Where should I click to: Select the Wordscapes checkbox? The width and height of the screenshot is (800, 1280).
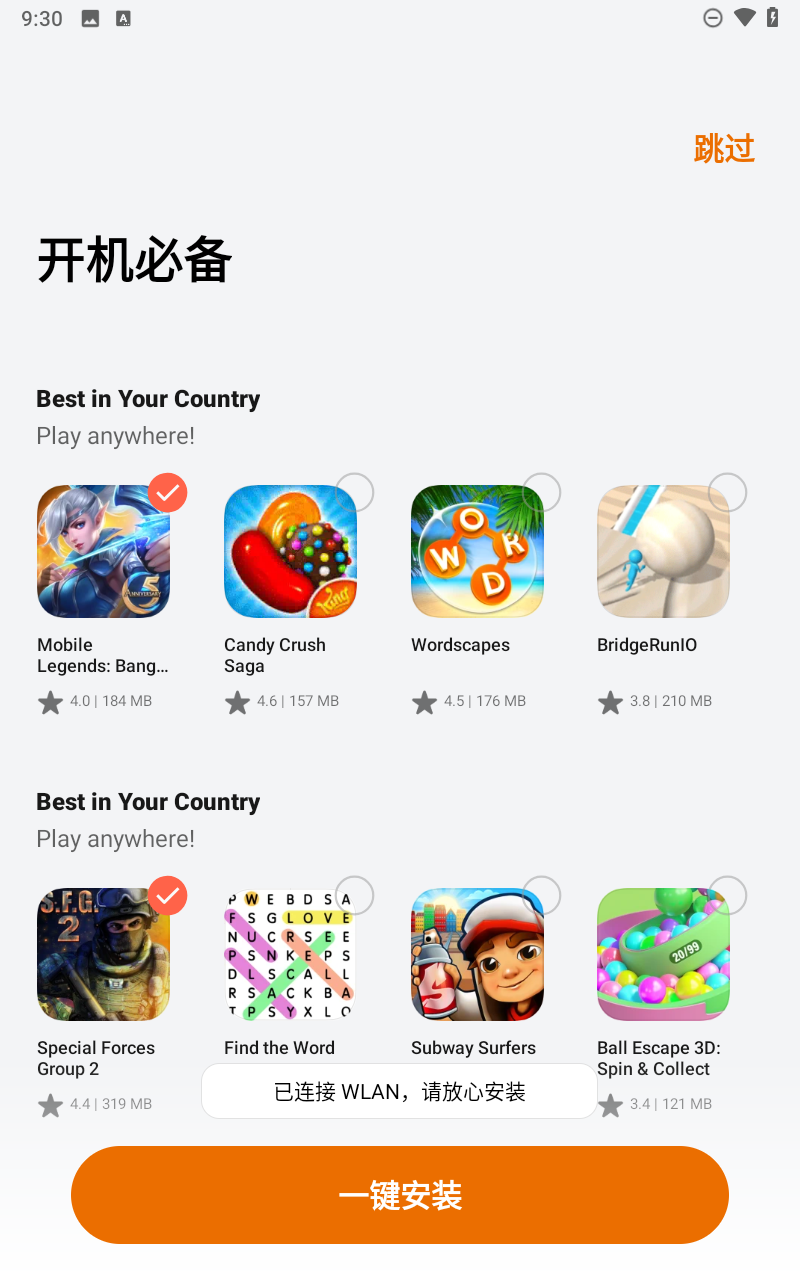click(541, 492)
